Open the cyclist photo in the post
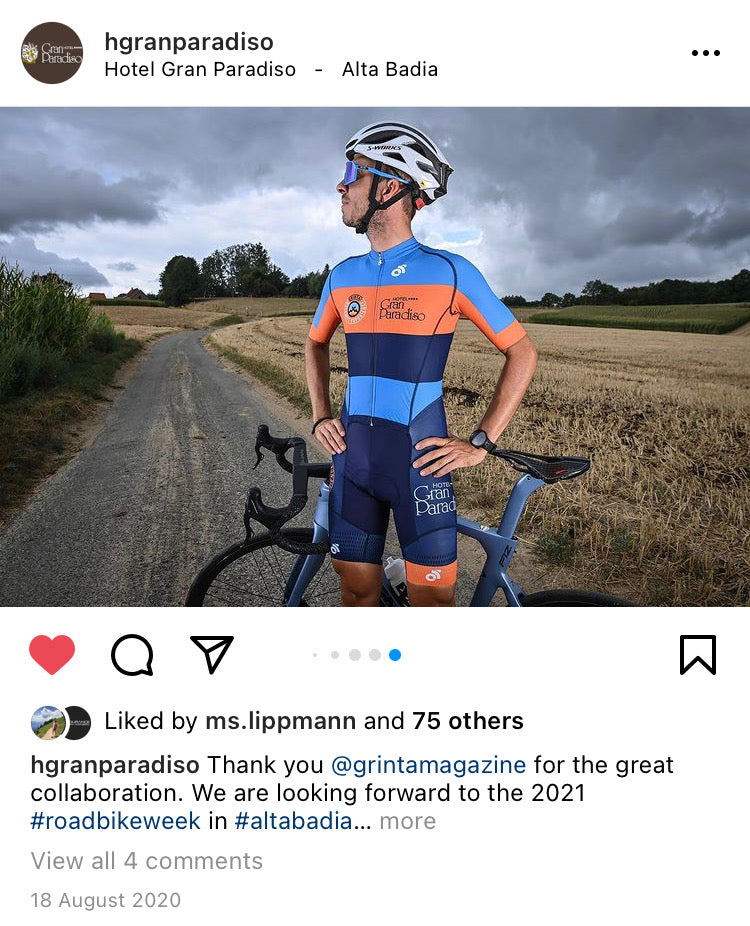The height and width of the screenshot is (926, 750). [375, 357]
